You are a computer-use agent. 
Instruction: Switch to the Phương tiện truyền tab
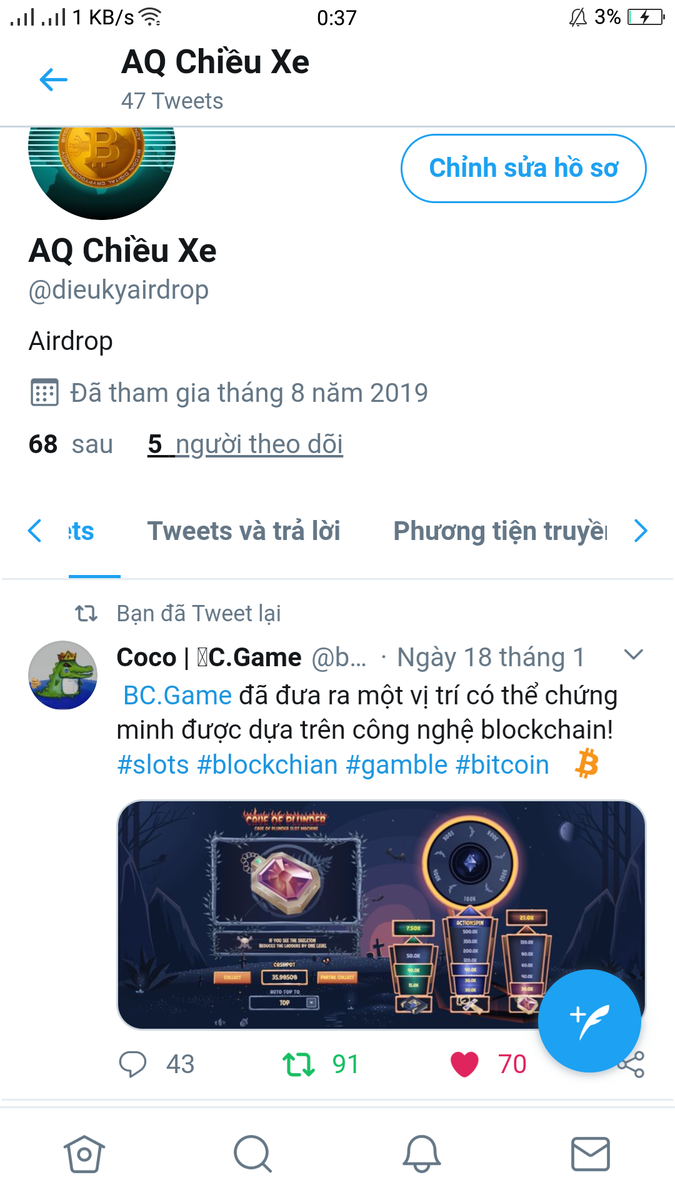pyautogui.click(x=500, y=531)
